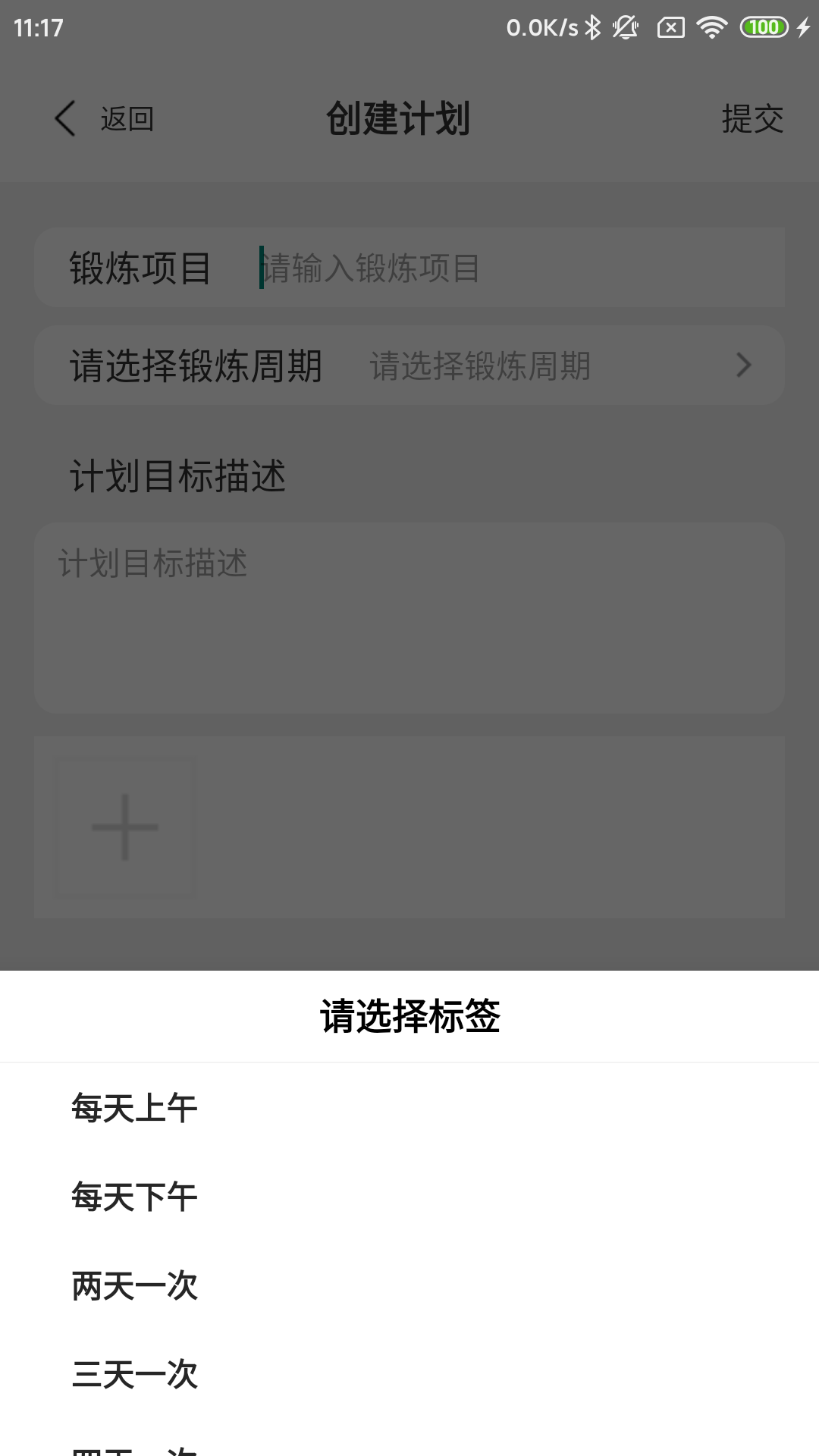Screen dimensions: 819x1456
Task: Pick the 两天一次 option
Action: (409, 1285)
